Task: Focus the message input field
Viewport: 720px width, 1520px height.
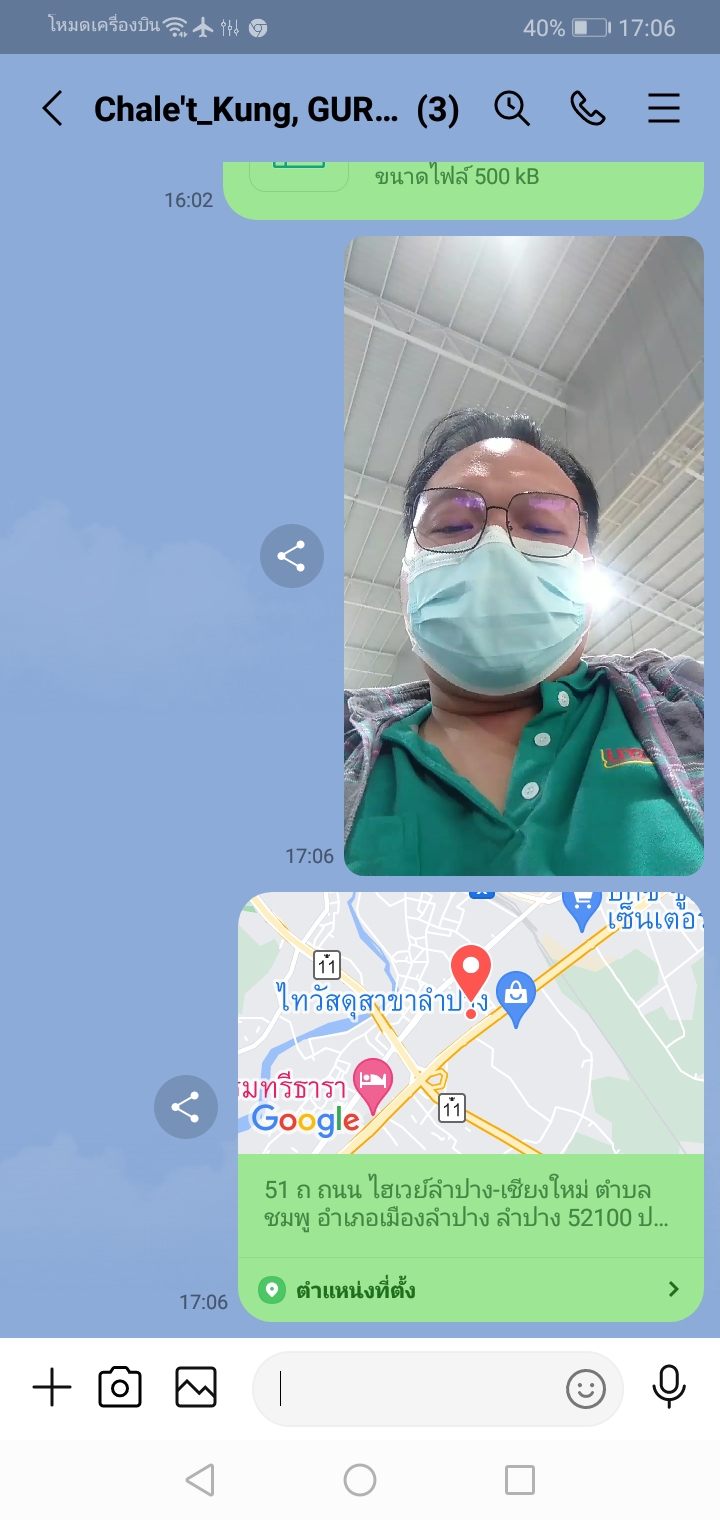Action: click(410, 1388)
